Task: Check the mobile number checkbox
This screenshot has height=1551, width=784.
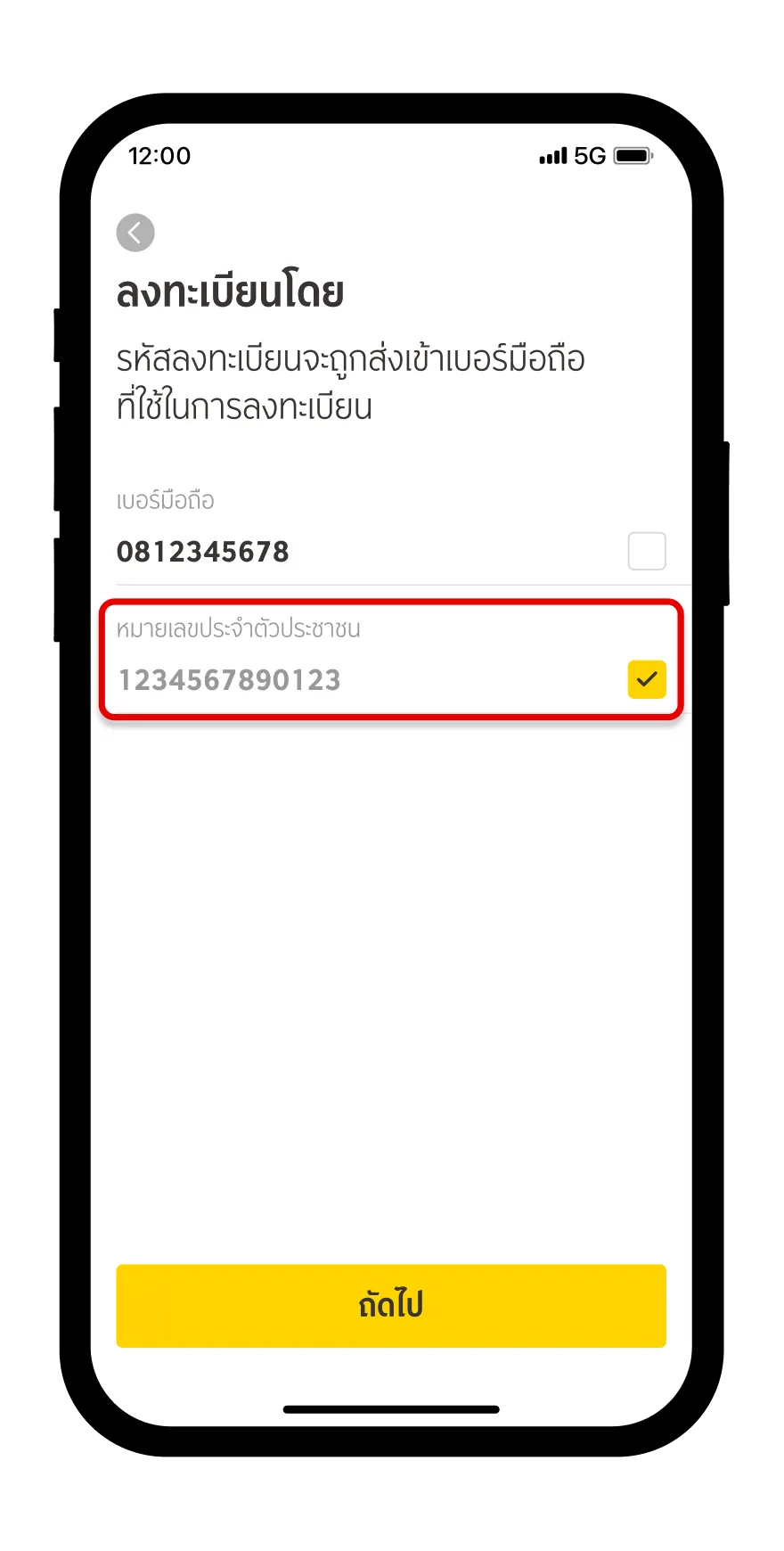Action: [x=647, y=551]
